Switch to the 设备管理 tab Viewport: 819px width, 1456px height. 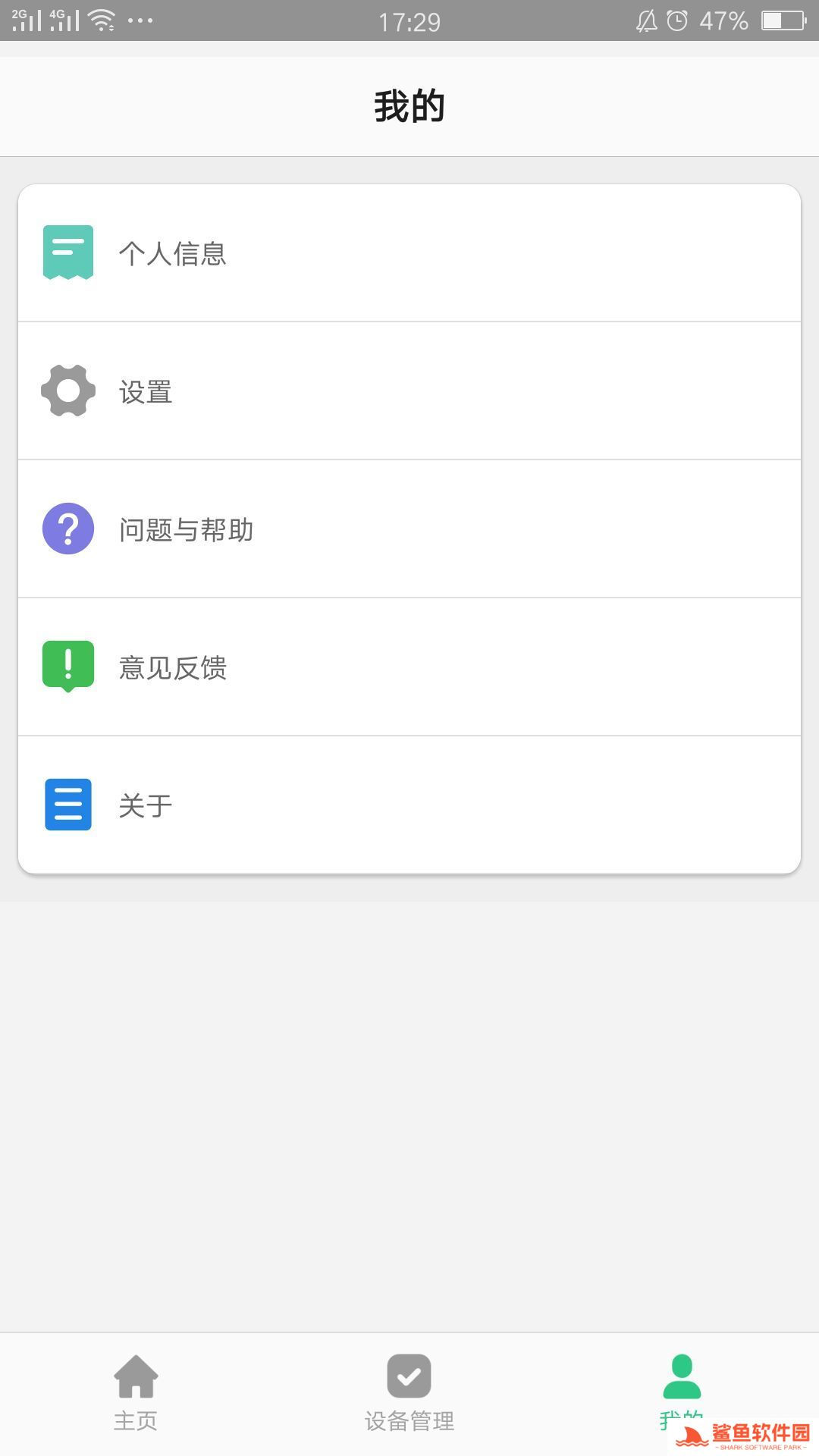click(x=409, y=1392)
